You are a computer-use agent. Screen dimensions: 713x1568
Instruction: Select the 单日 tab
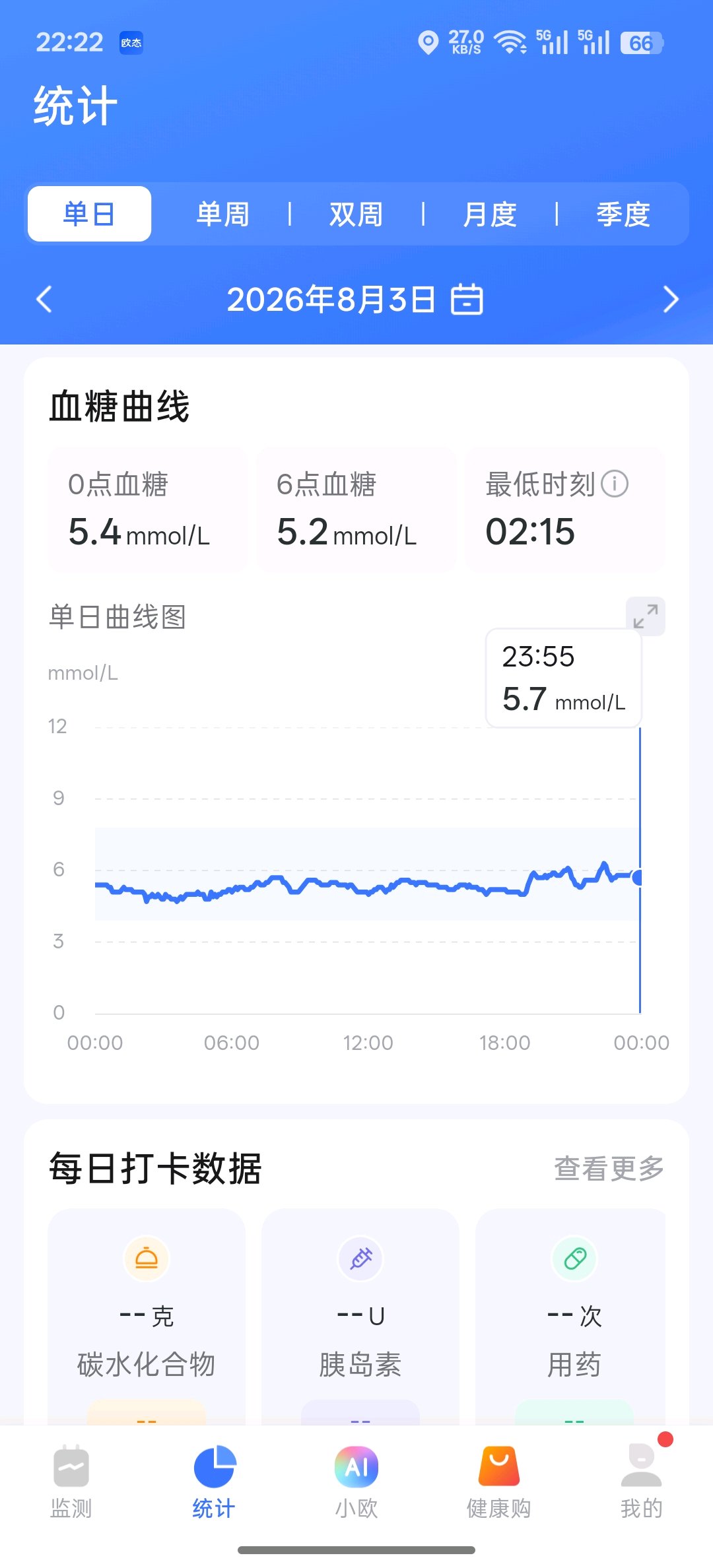coord(89,214)
